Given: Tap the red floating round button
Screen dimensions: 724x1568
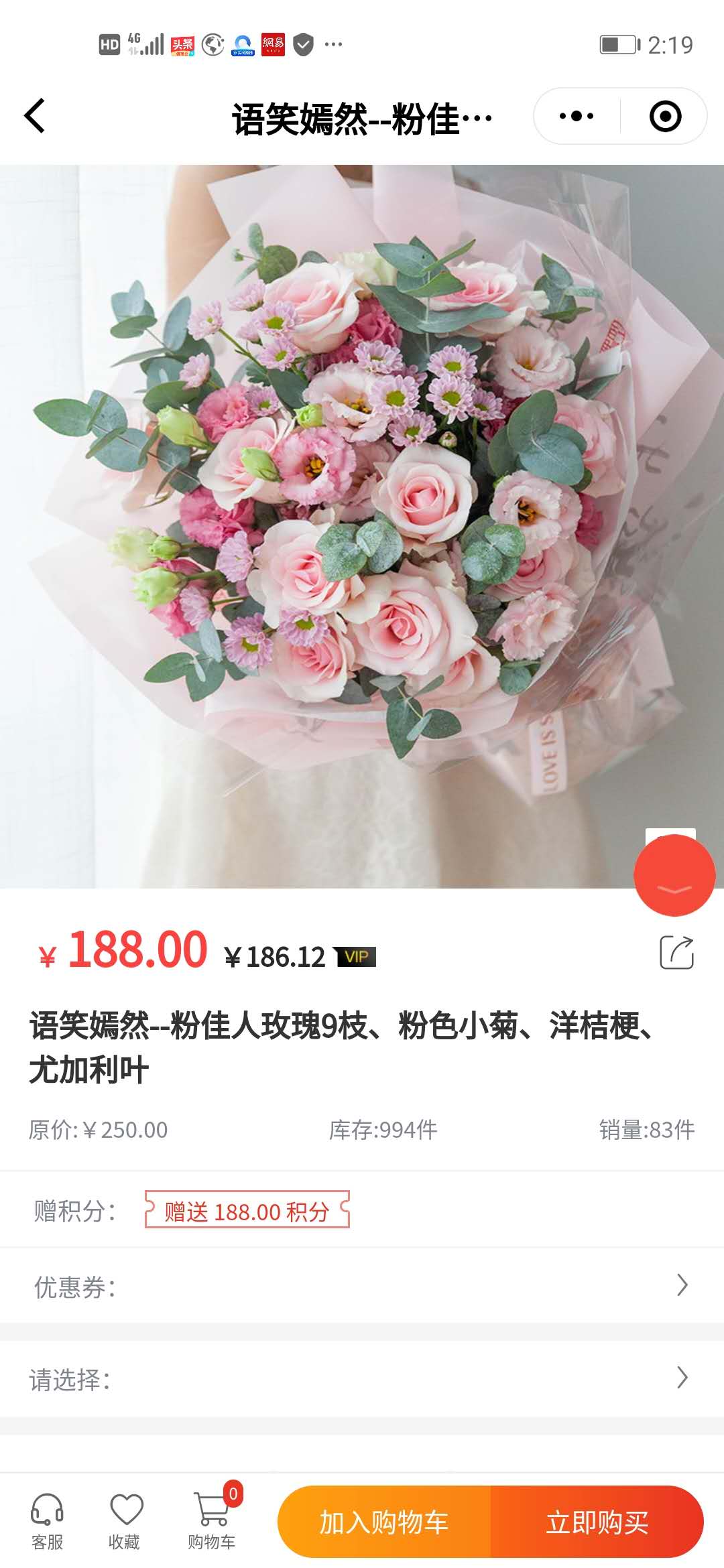Looking at the screenshot, I should point(674,875).
